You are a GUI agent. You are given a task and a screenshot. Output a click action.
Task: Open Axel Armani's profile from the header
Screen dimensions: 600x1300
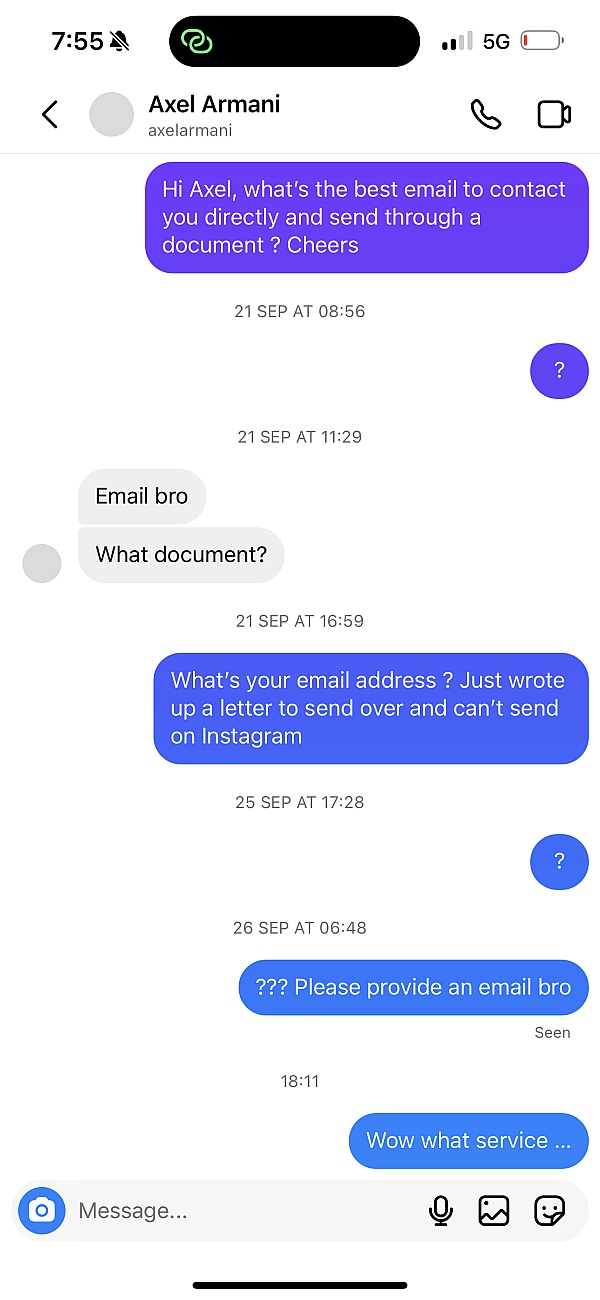point(214,114)
